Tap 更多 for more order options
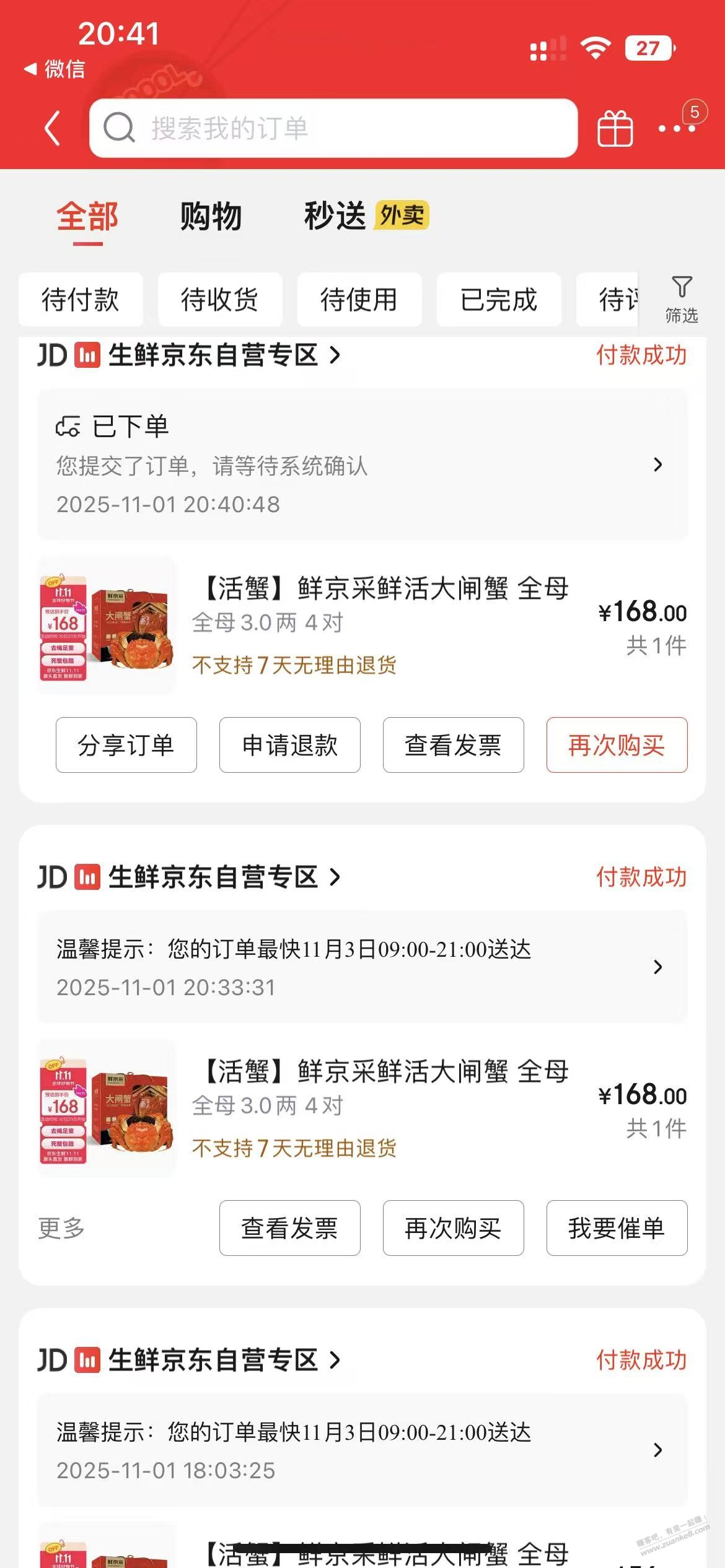This screenshot has width=725, height=1568. pos(61,1228)
